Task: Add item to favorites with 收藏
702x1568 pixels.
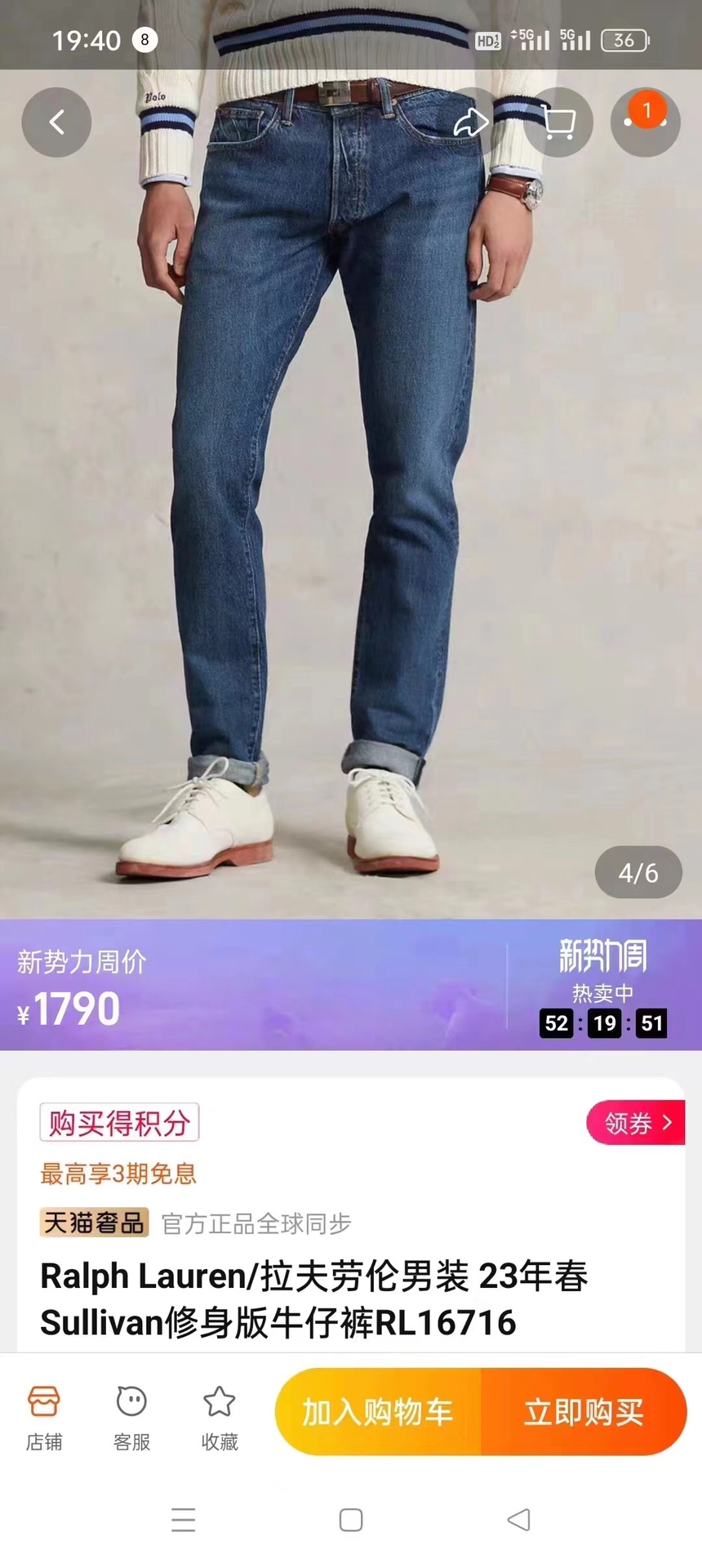Action: tap(220, 1418)
